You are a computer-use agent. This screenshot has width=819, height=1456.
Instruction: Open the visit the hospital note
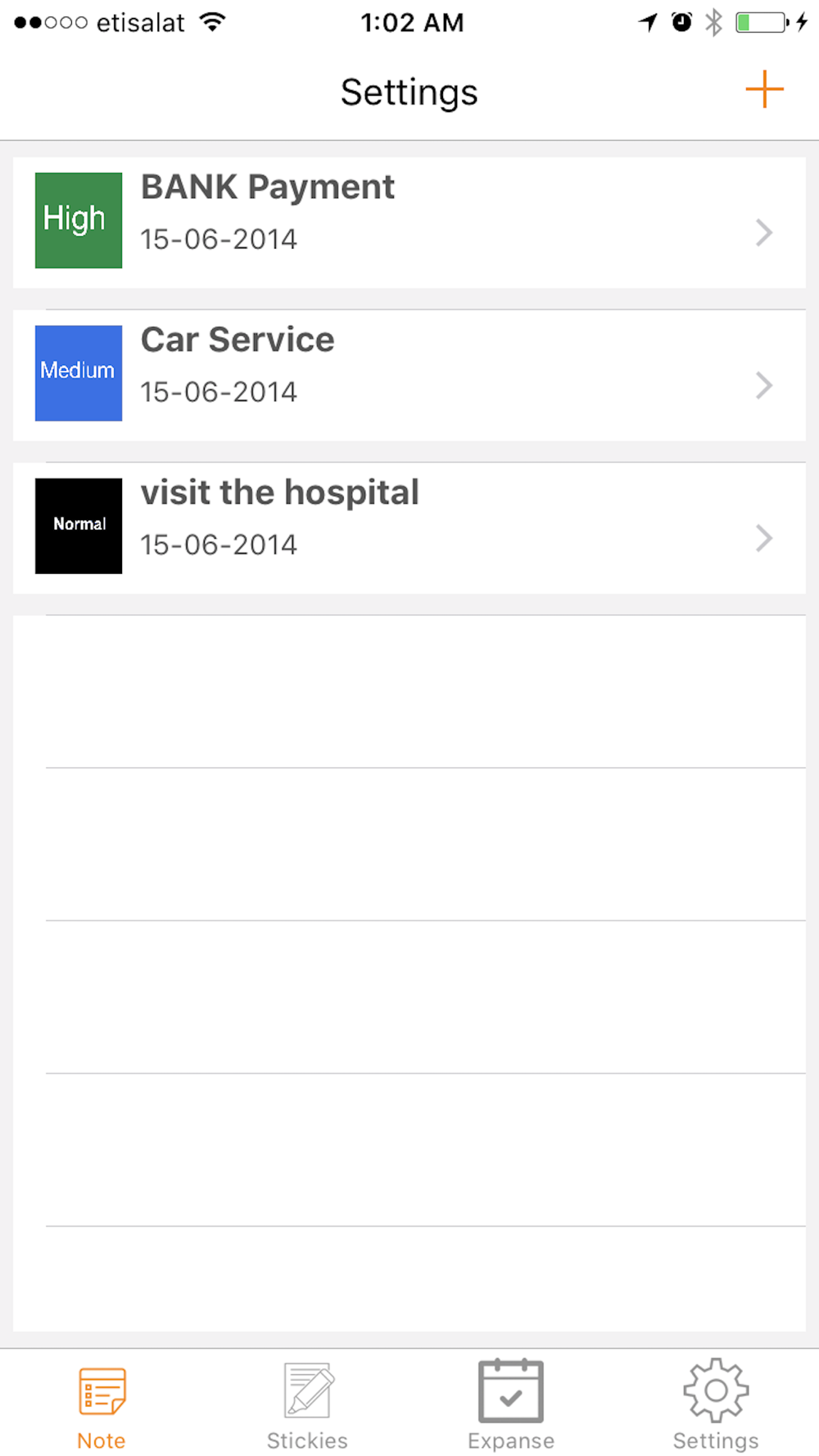[x=409, y=528]
